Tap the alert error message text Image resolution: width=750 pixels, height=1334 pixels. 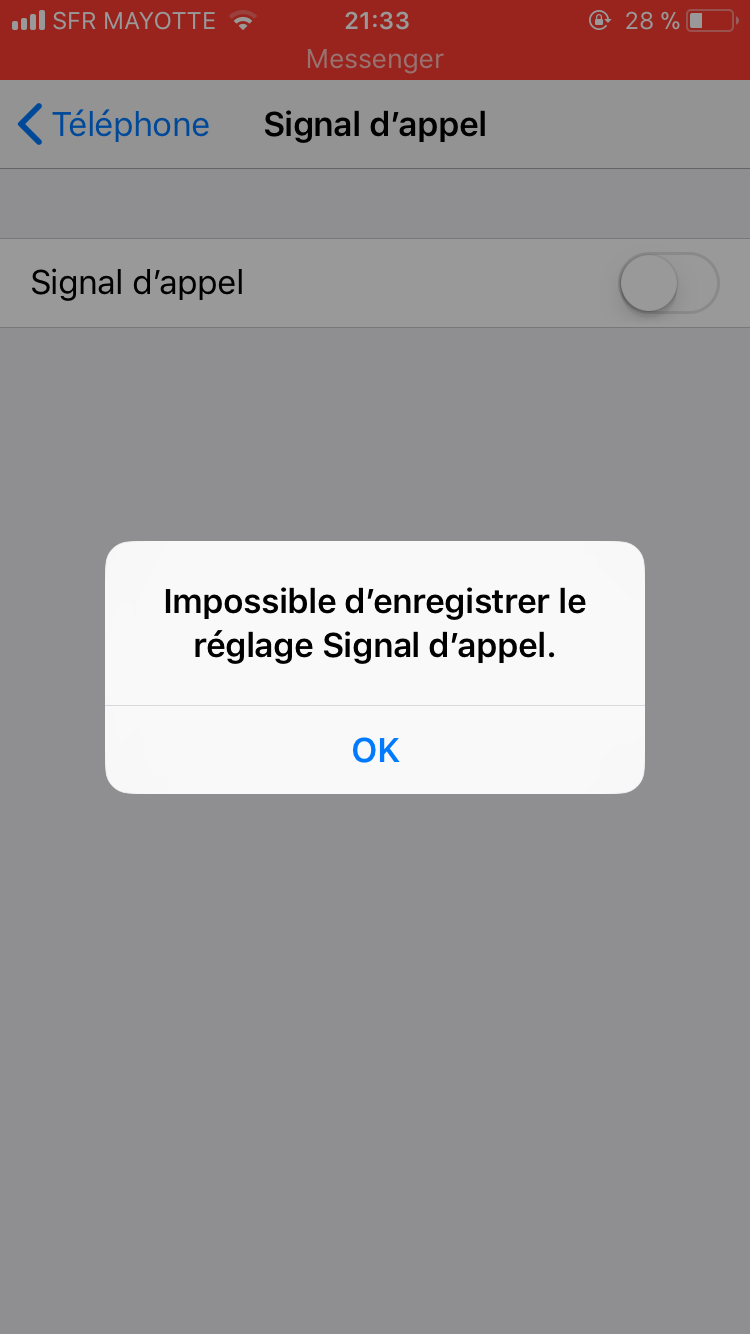click(374, 622)
